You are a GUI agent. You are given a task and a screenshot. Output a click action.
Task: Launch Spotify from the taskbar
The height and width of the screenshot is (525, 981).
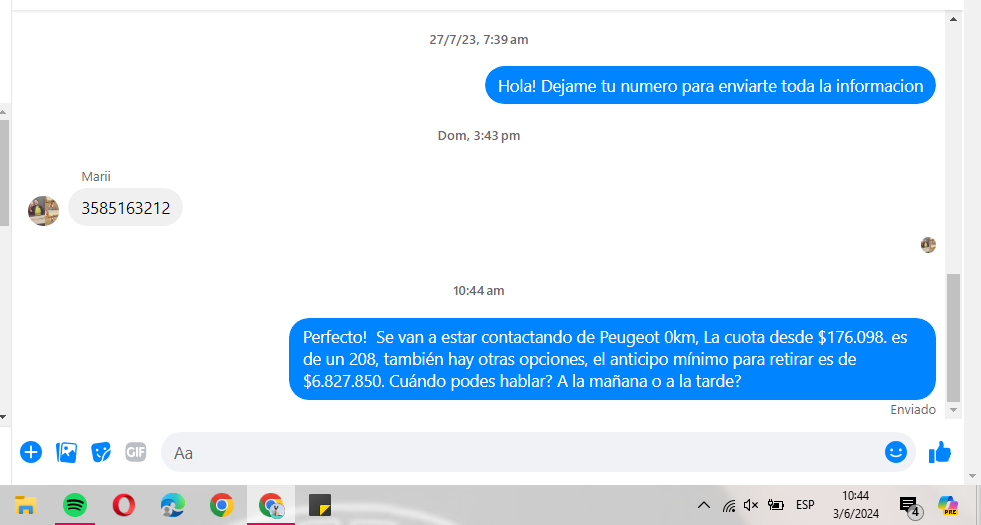point(75,505)
